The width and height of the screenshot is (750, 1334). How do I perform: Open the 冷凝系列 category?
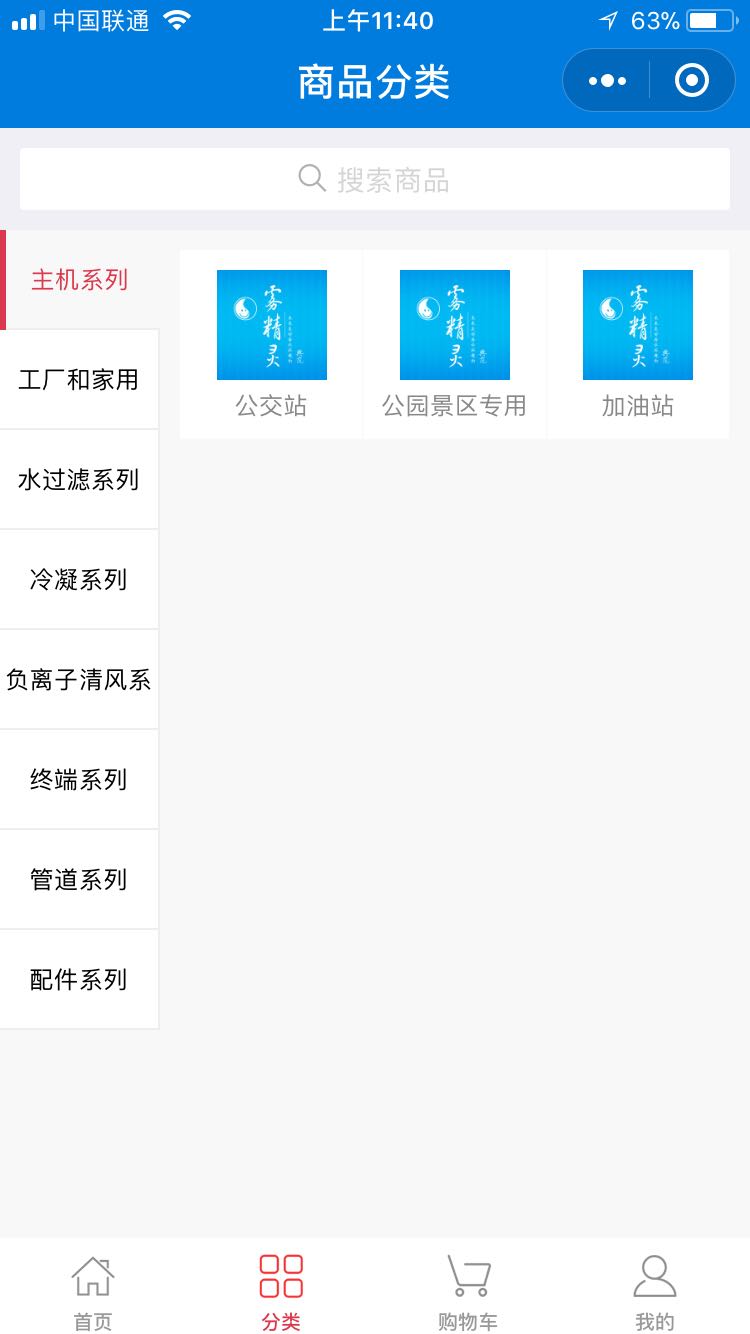[80, 580]
